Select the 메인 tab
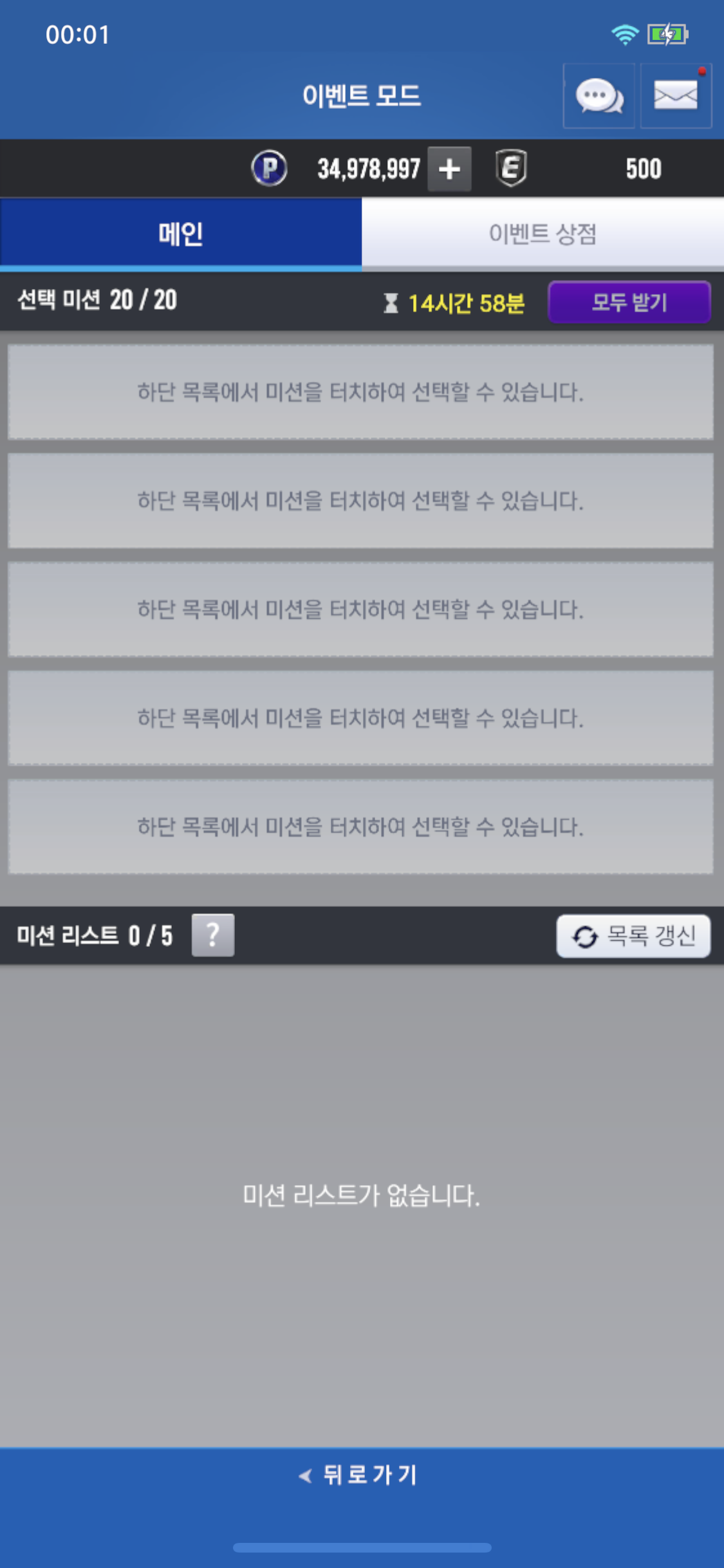The width and height of the screenshot is (724, 1568). pos(181,233)
